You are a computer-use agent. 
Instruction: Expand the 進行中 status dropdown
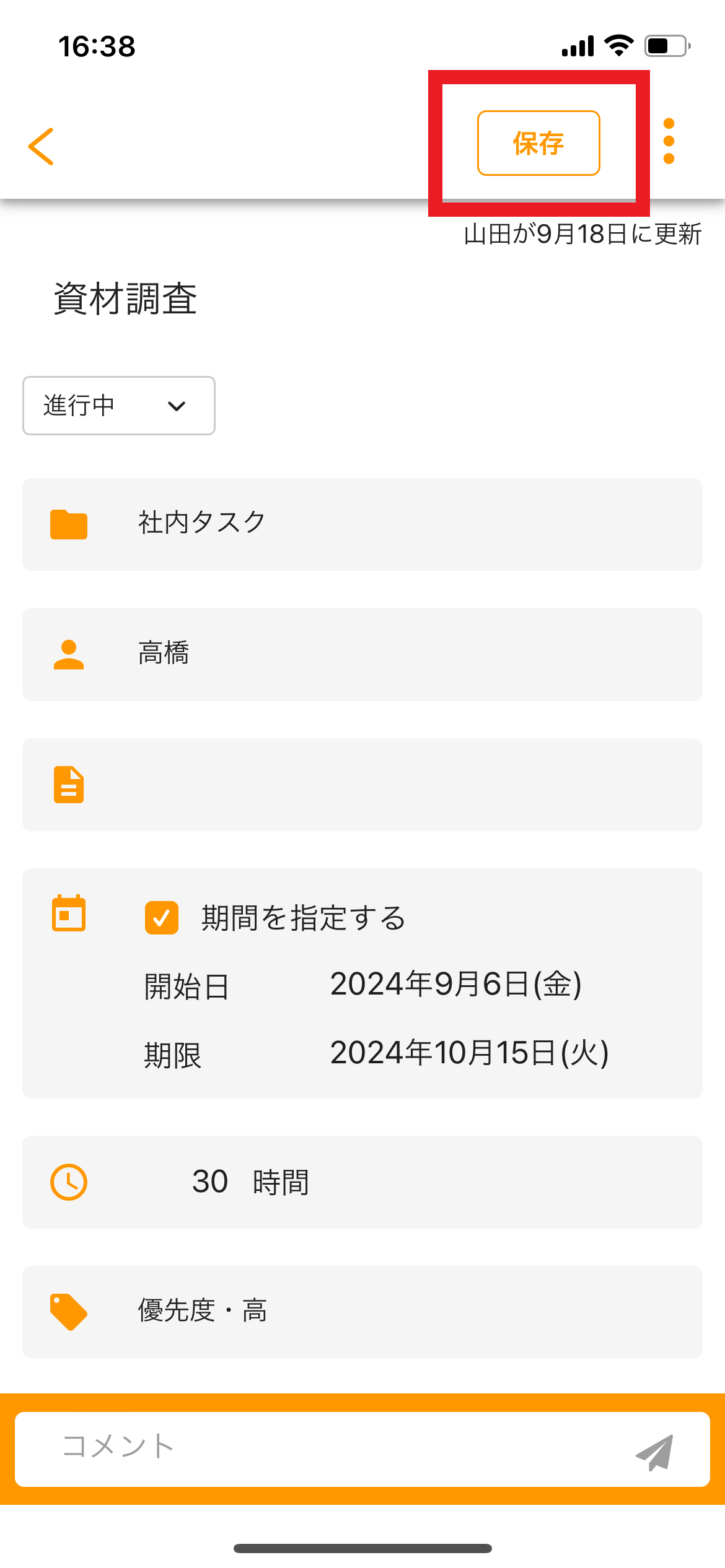coord(119,406)
